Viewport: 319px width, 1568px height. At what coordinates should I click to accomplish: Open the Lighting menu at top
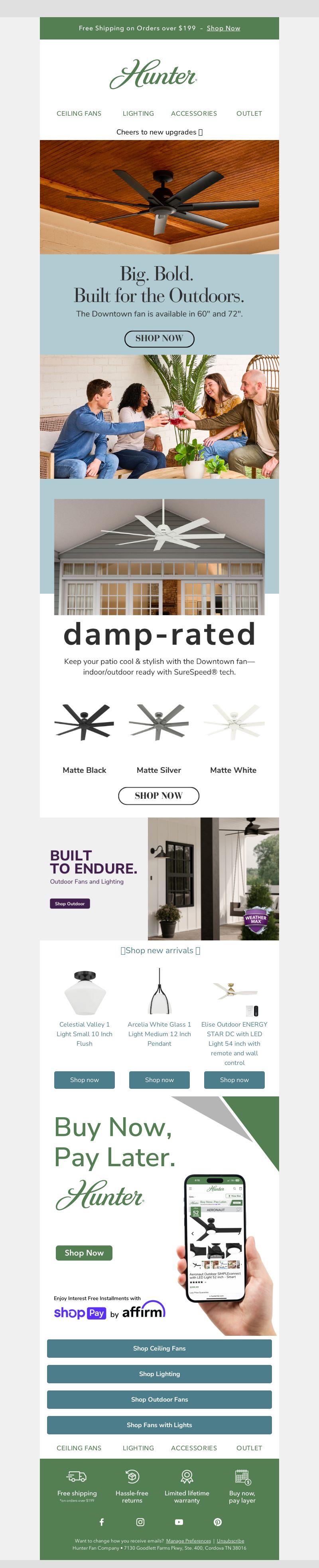coord(138,113)
